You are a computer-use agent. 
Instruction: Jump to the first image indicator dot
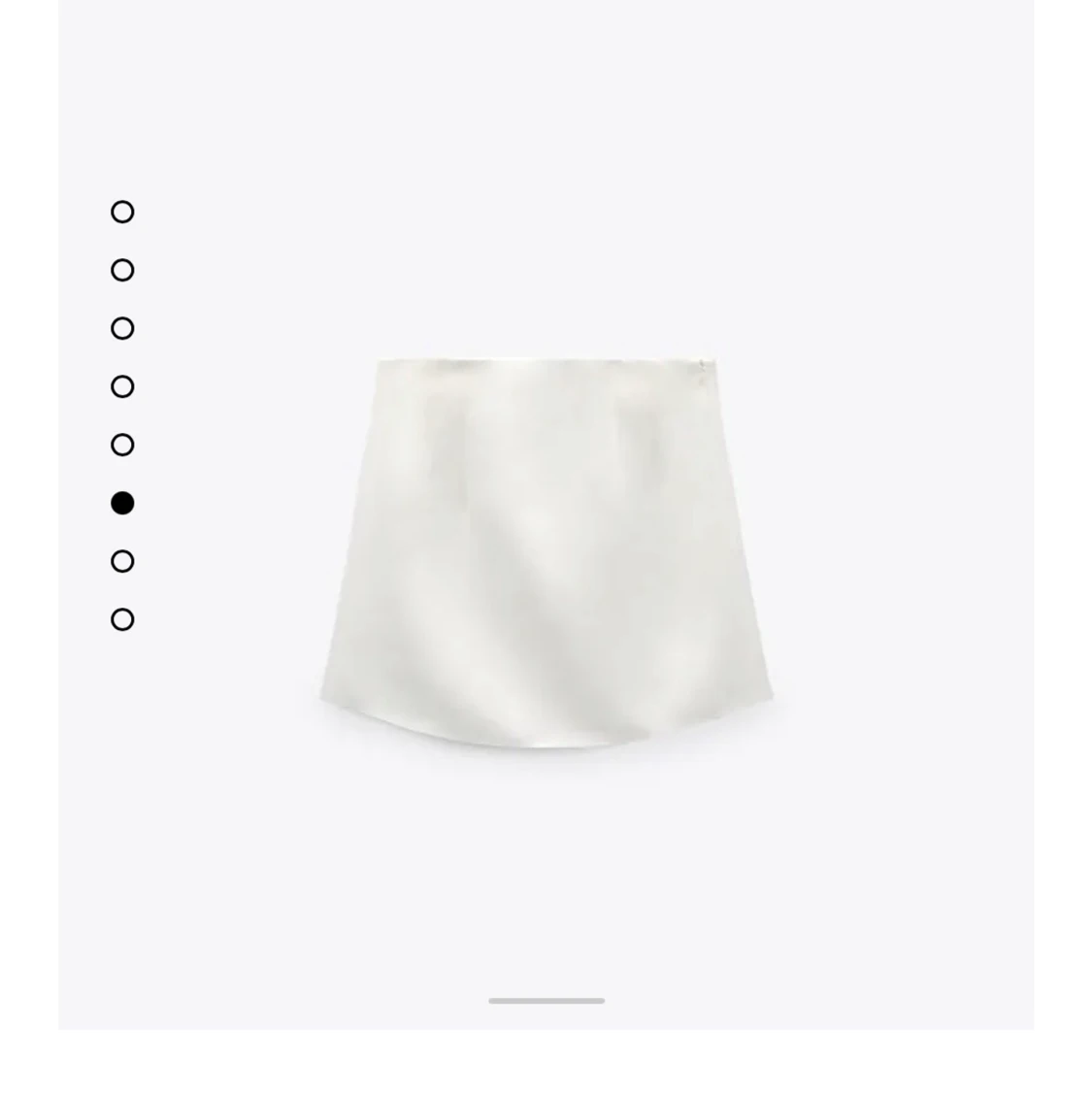coord(122,212)
